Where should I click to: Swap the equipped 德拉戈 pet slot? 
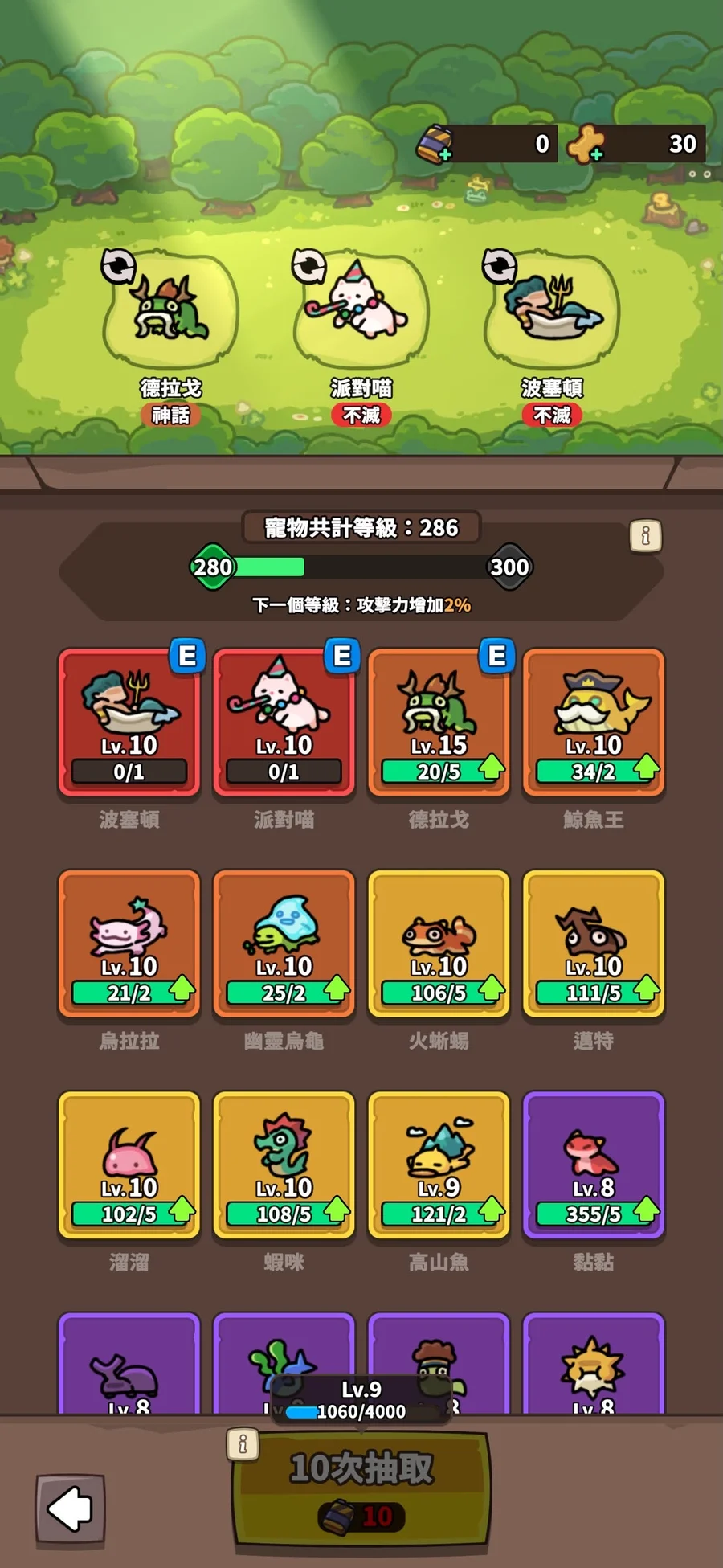(x=118, y=266)
